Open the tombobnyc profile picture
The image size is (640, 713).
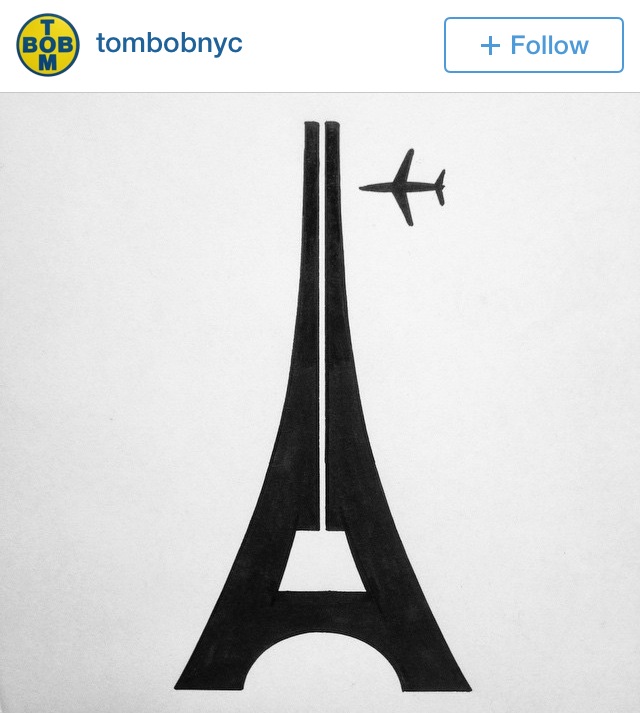click(47, 45)
